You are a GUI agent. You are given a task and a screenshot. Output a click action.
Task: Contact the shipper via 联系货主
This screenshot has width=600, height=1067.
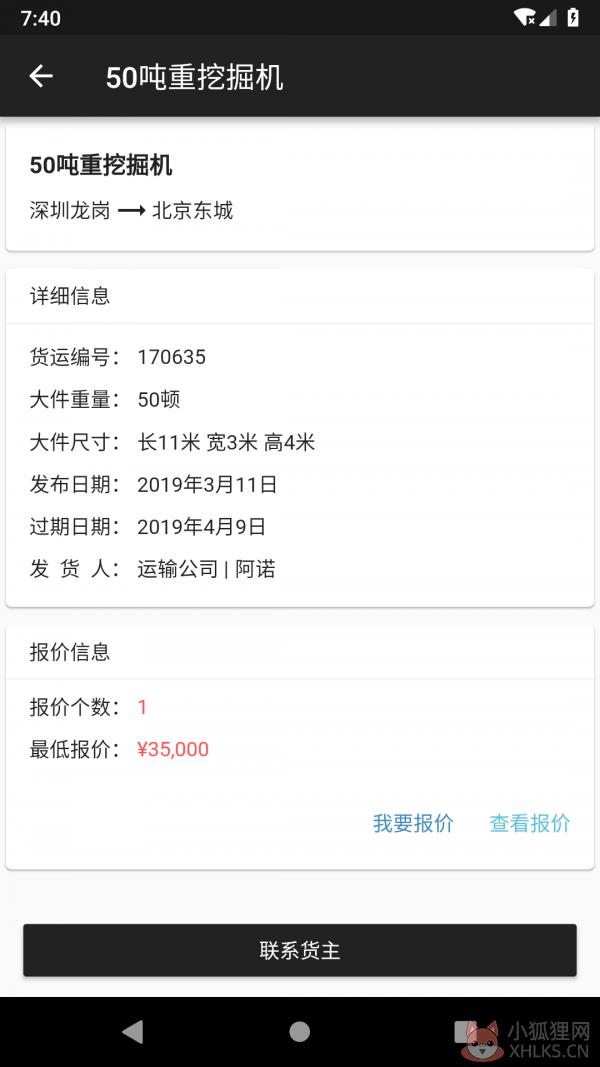300,950
